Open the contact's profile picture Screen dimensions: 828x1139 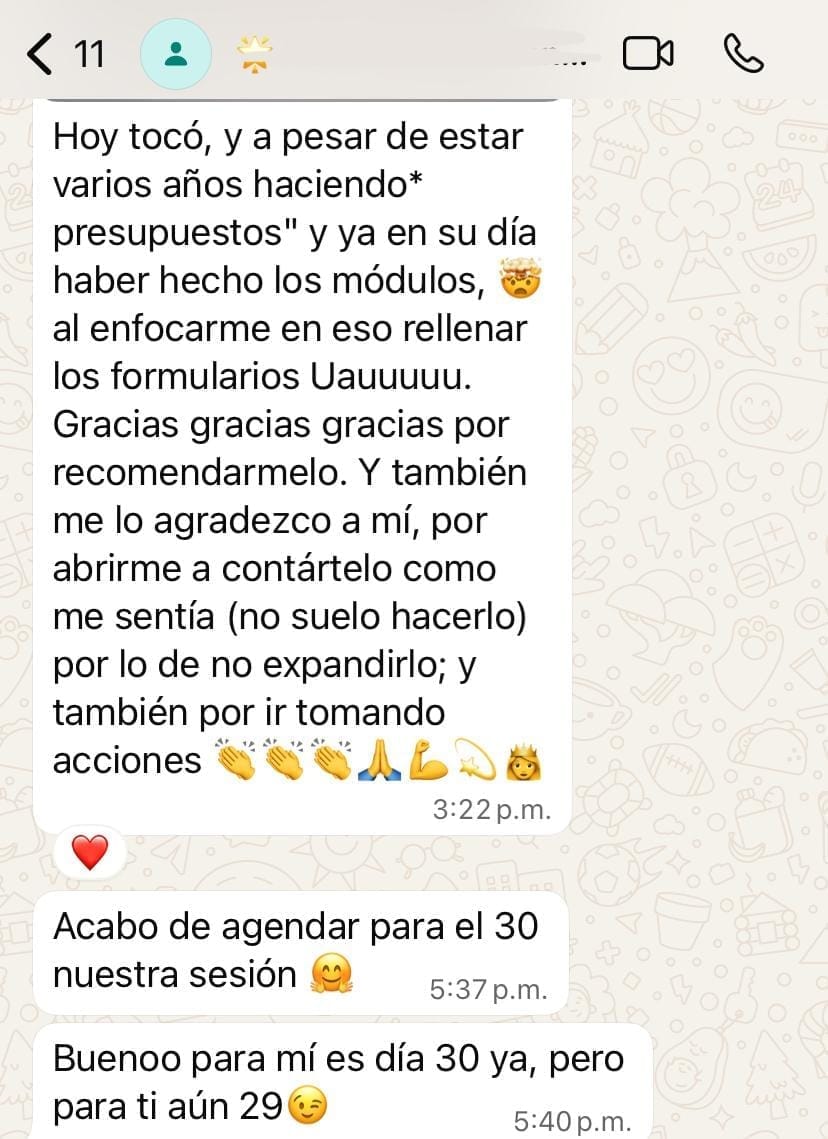[x=176, y=54]
